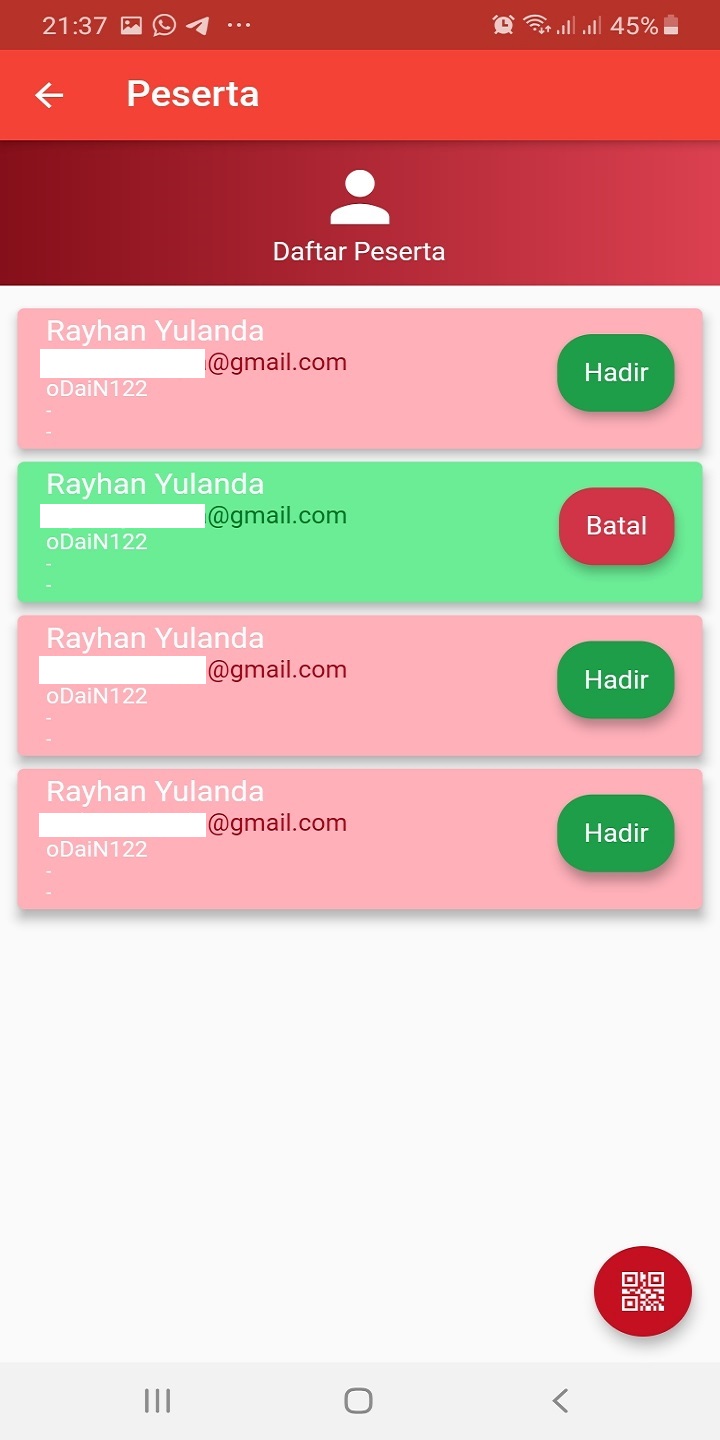Go back using the app bar arrow
This screenshot has width=720, height=1440.
[49, 95]
